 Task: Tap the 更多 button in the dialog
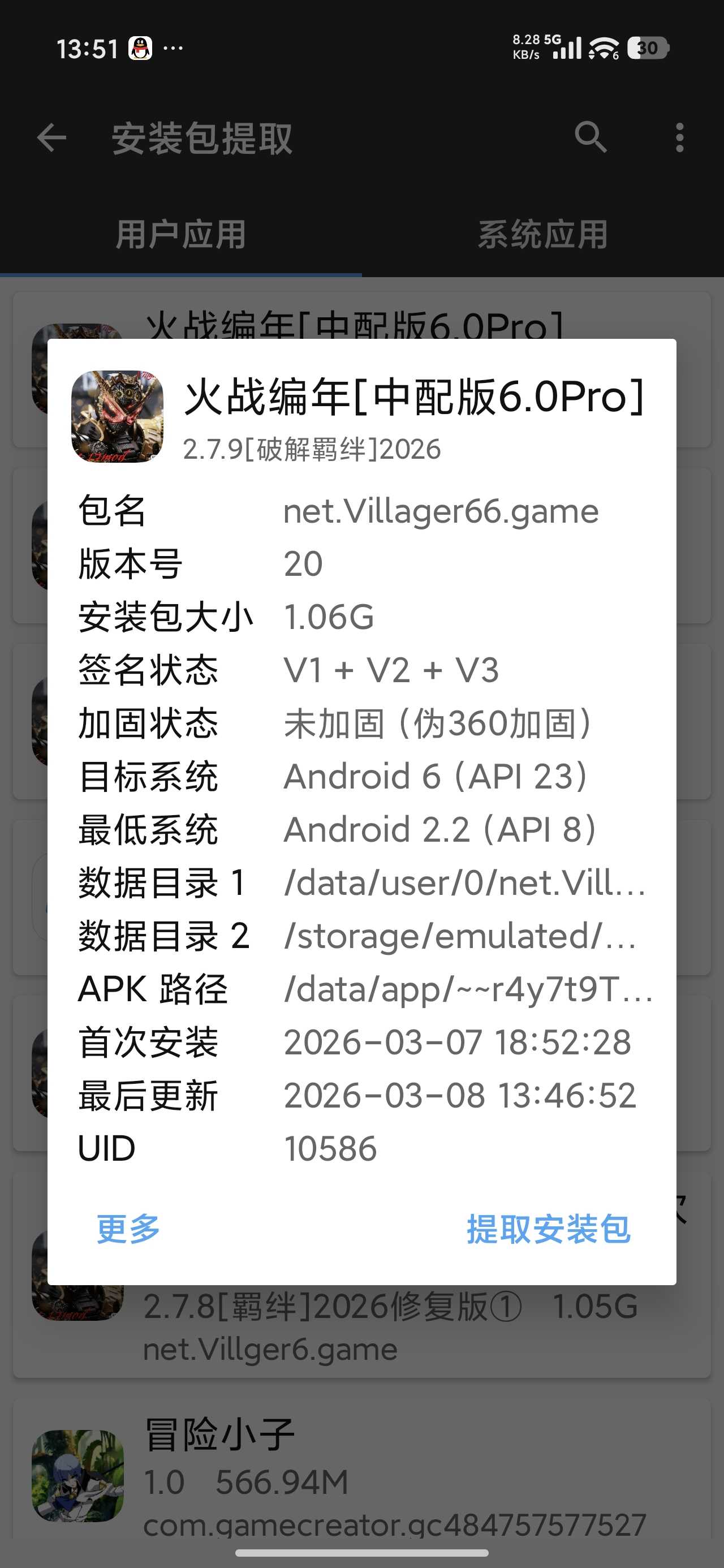coord(128,1229)
